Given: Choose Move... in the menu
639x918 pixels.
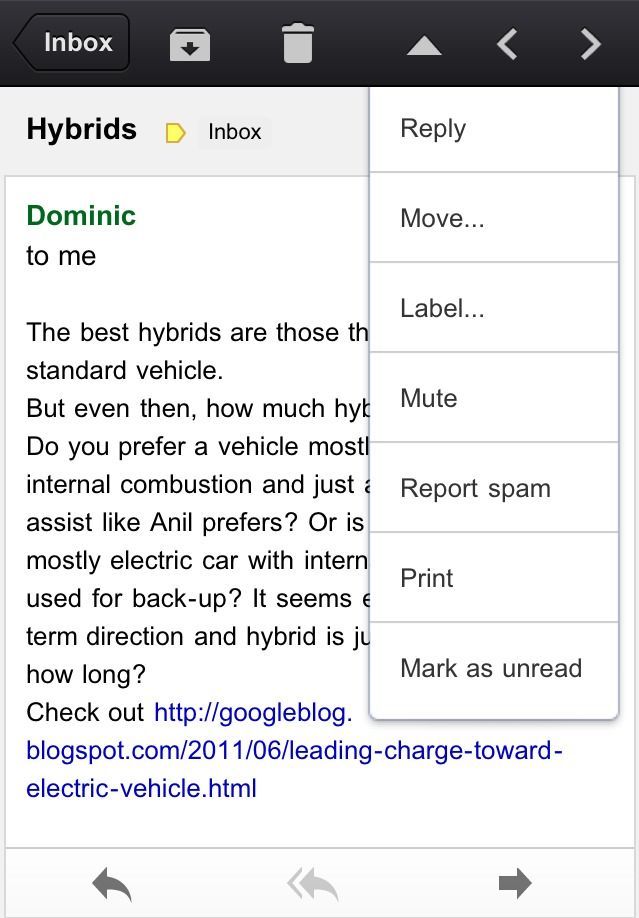Looking at the screenshot, I should tap(494, 218).
